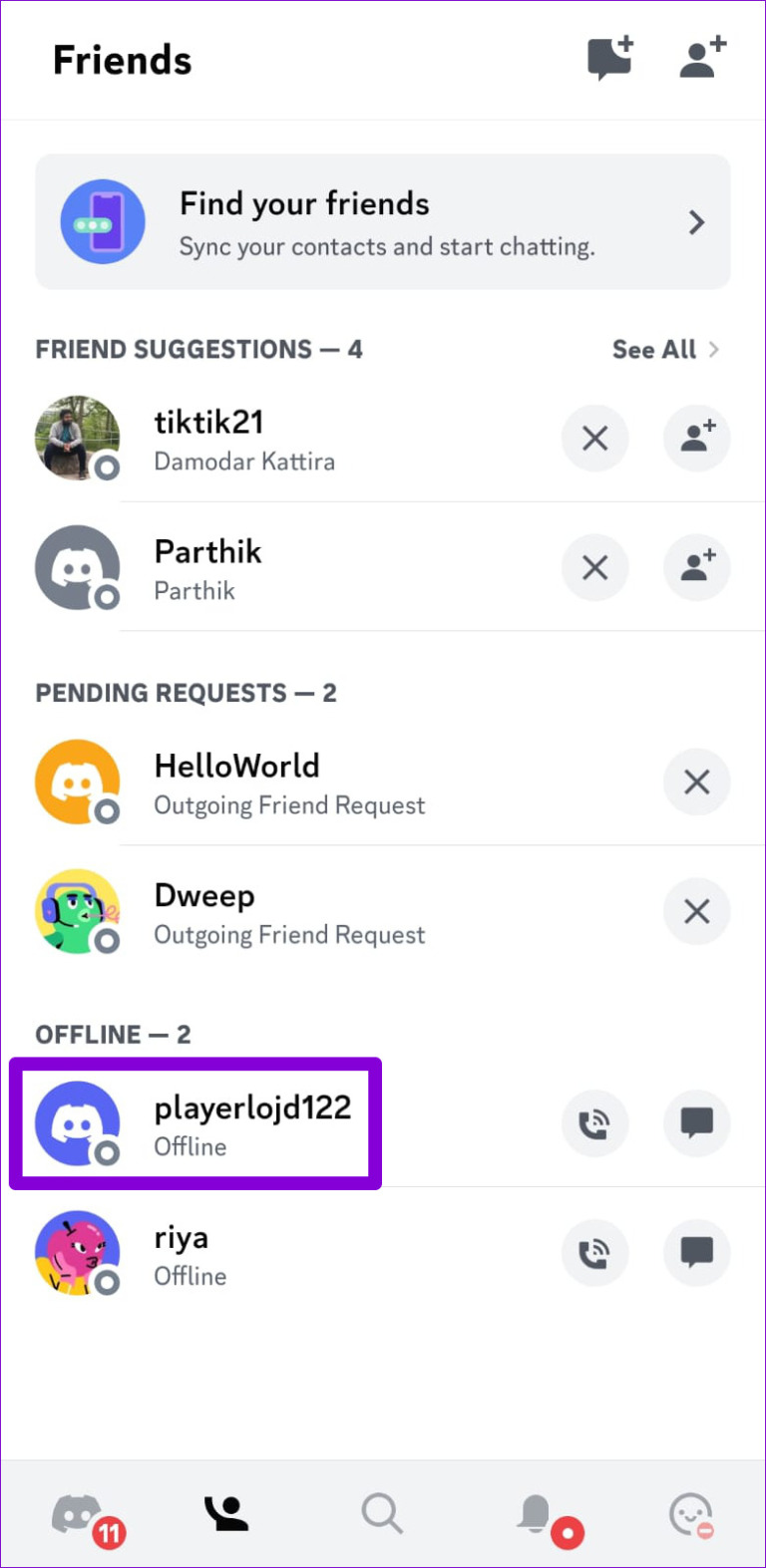Cancel outgoing friend request to HelloWorld
The image size is (766, 1568).
pyautogui.click(x=696, y=782)
